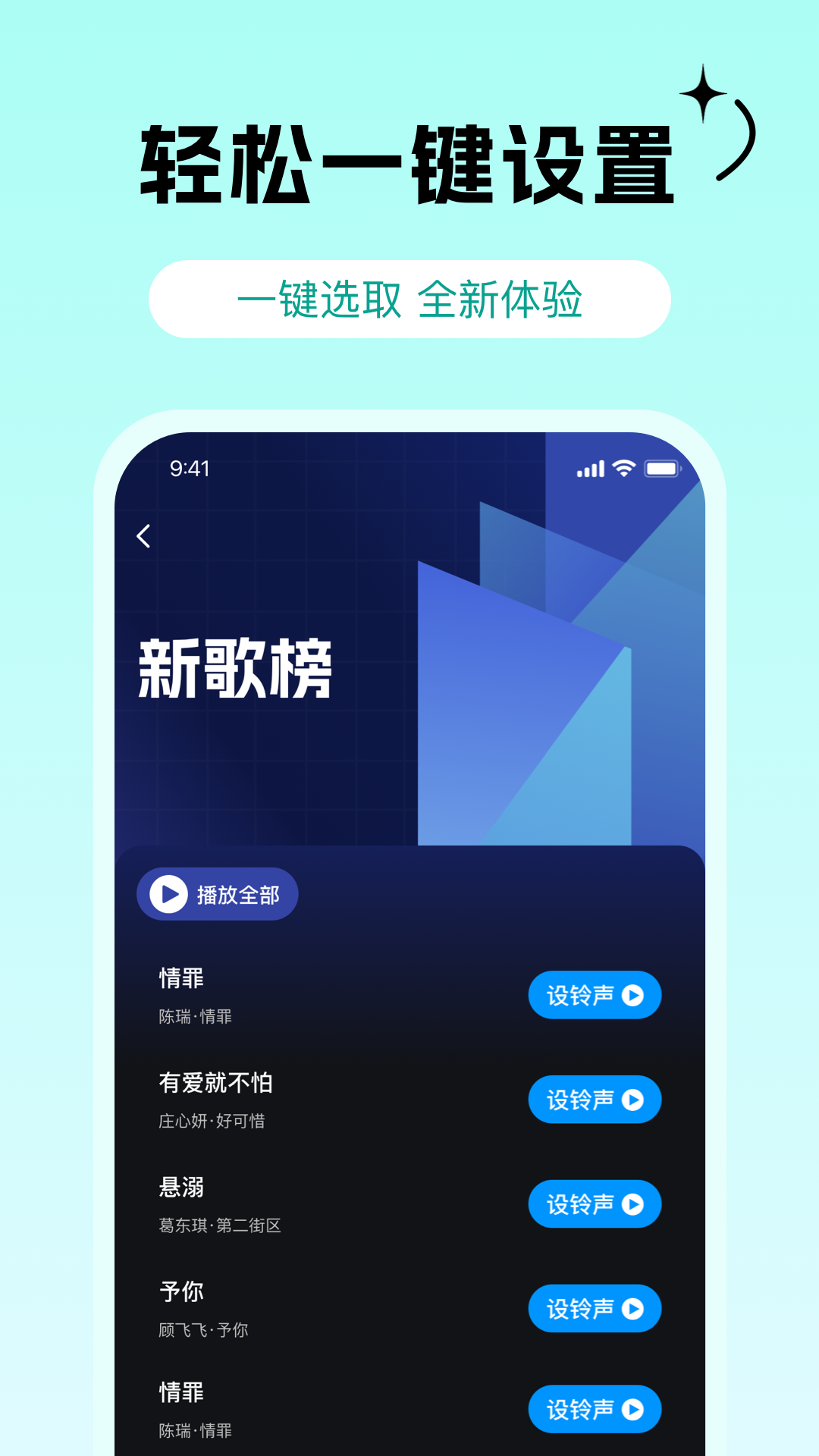Click the play icon inside 播放全部

pyautogui.click(x=168, y=893)
